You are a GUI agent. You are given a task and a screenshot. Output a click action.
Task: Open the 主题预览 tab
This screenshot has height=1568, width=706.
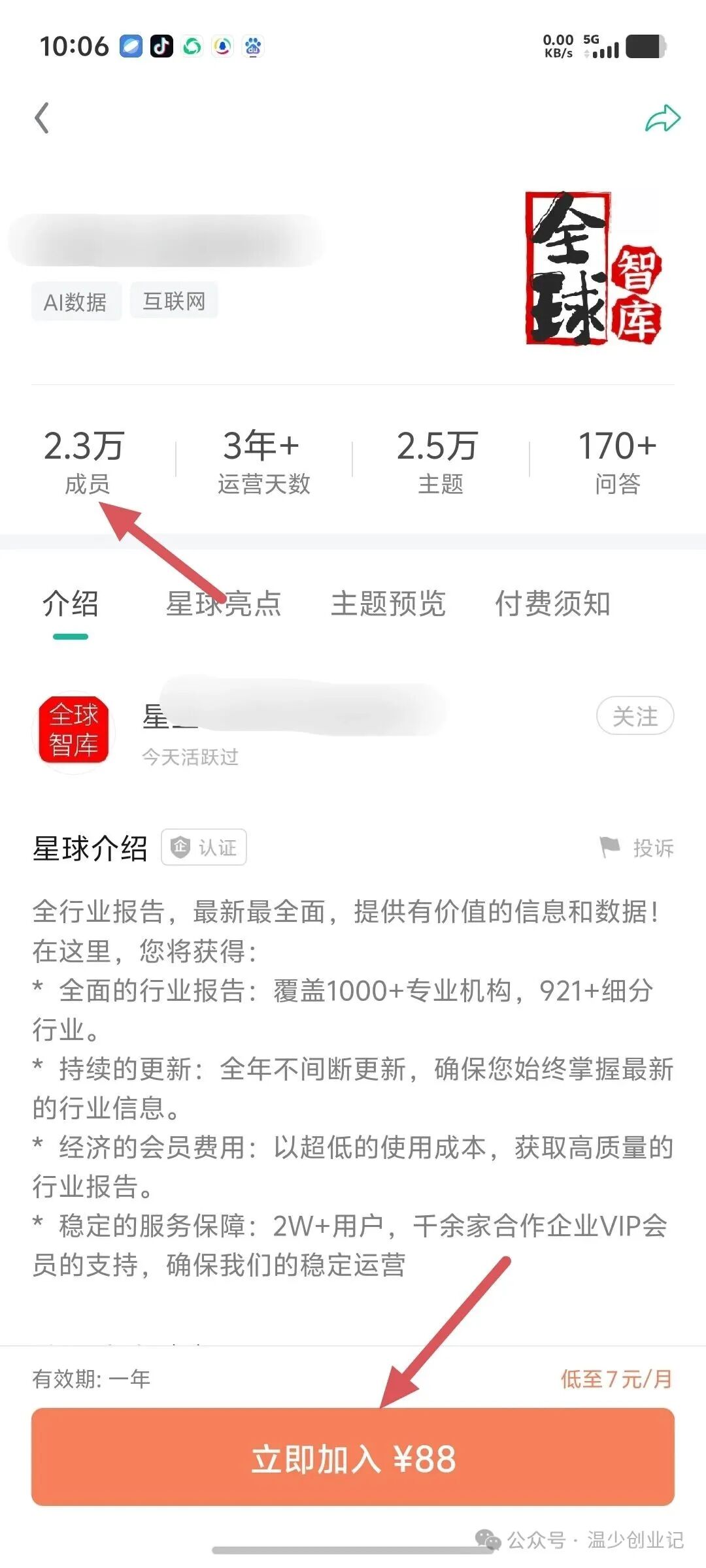pos(388,604)
